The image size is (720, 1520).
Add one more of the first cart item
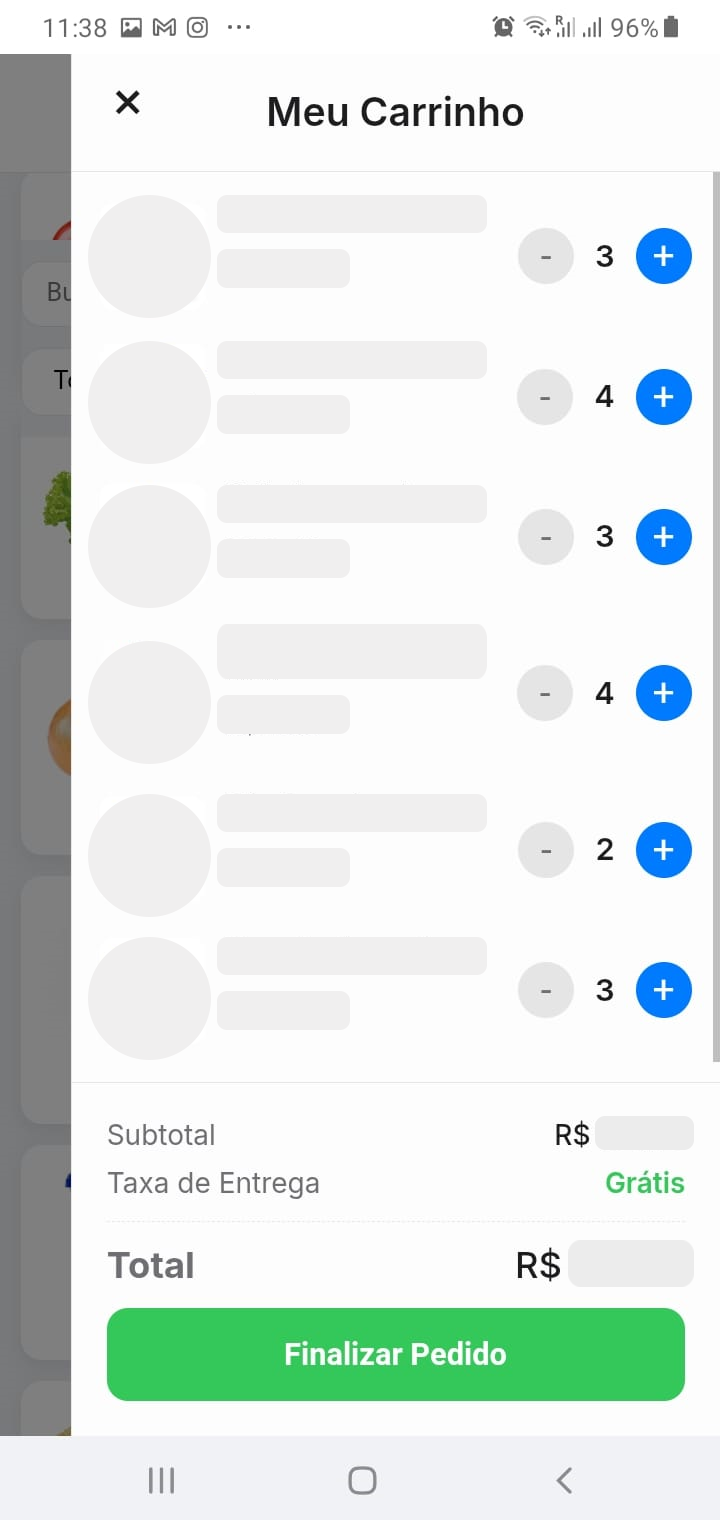(663, 256)
